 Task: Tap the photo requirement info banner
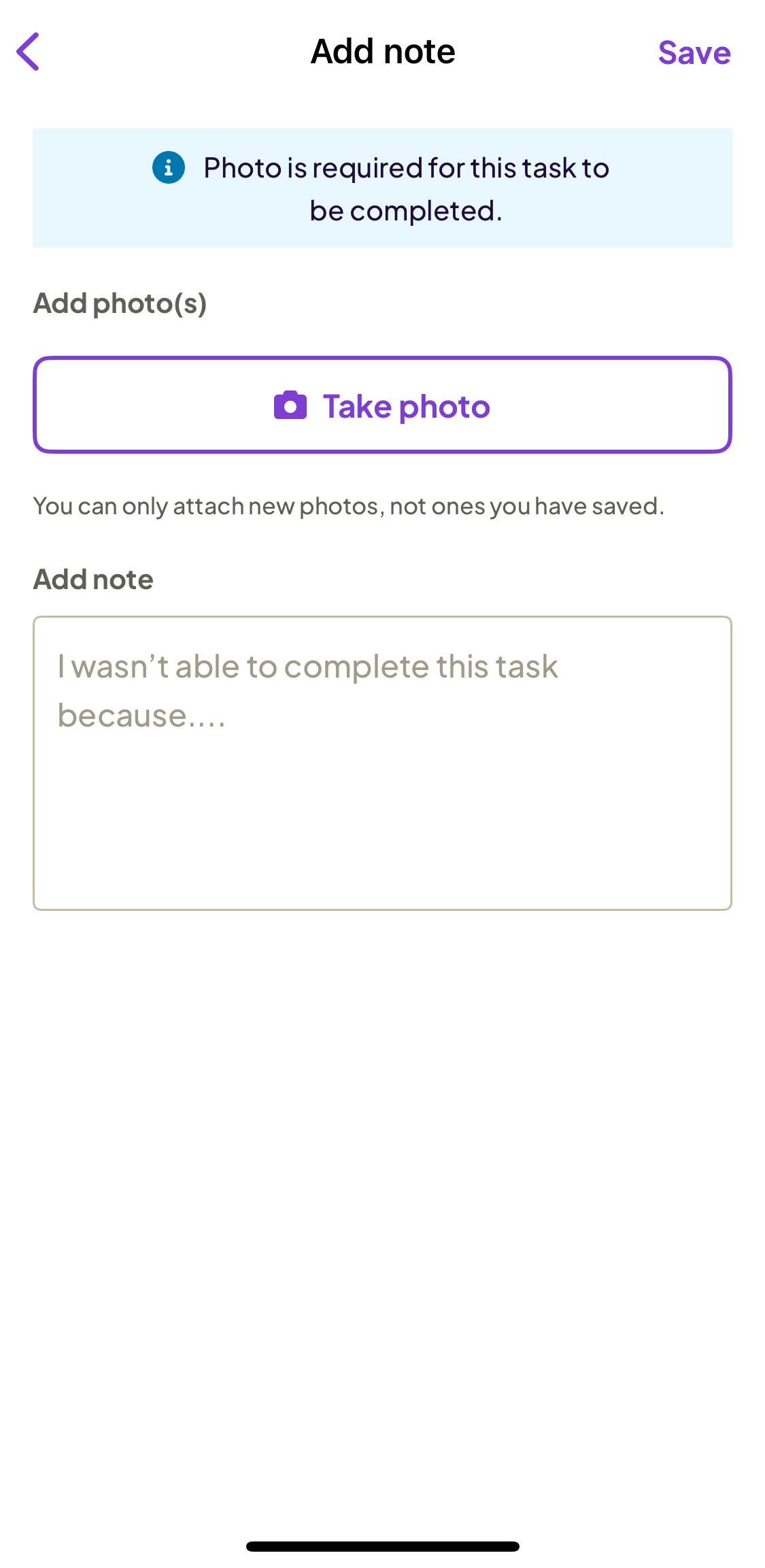pyautogui.click(x=382, y=187)
